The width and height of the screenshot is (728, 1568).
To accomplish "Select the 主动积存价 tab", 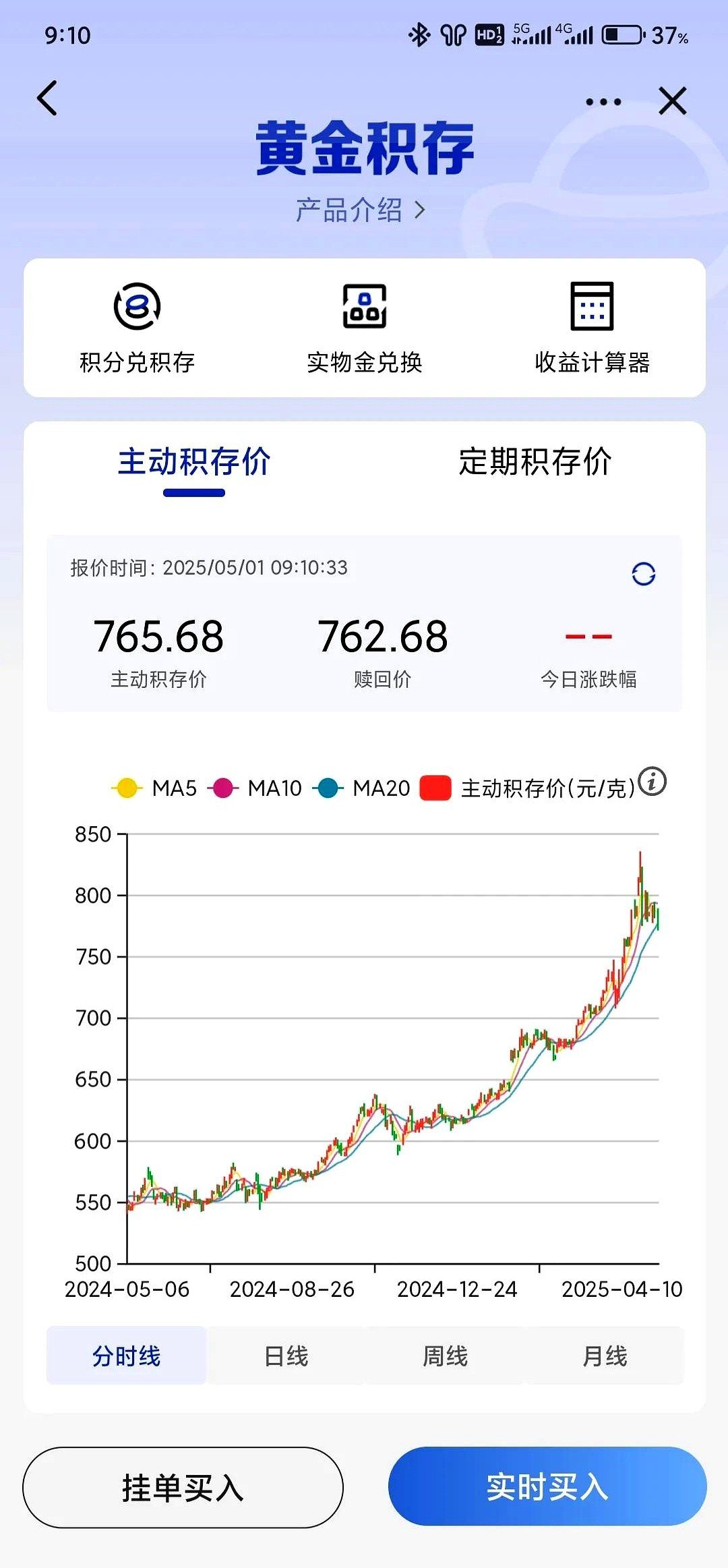I will (x=194, y=463).
